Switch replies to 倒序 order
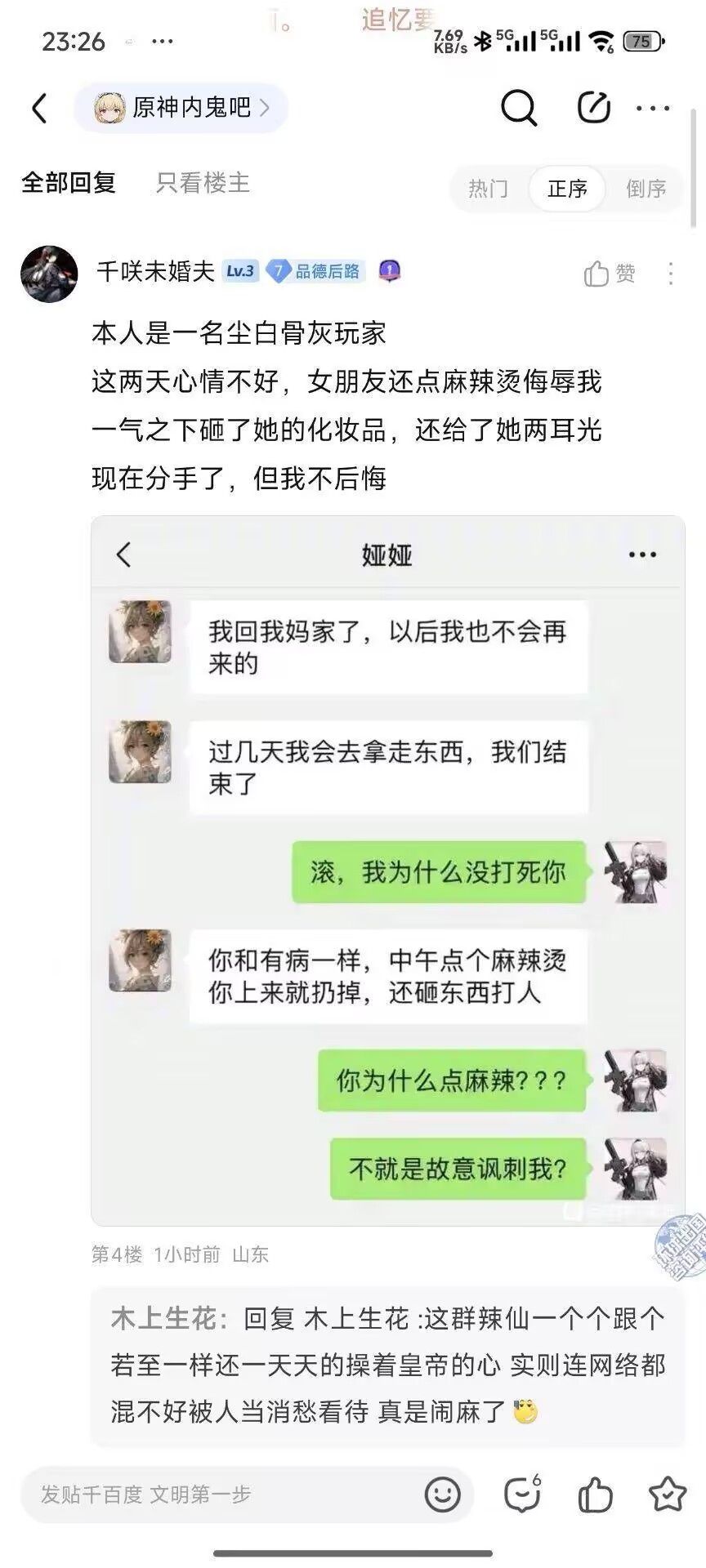The image size is (706, 1568). click(x=646, y=189)
